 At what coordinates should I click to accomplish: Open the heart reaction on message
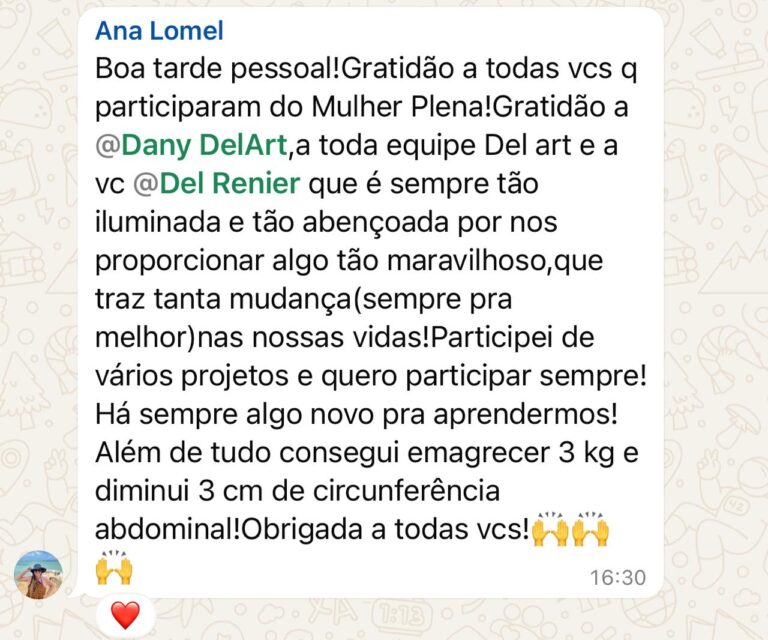[125, 615]
